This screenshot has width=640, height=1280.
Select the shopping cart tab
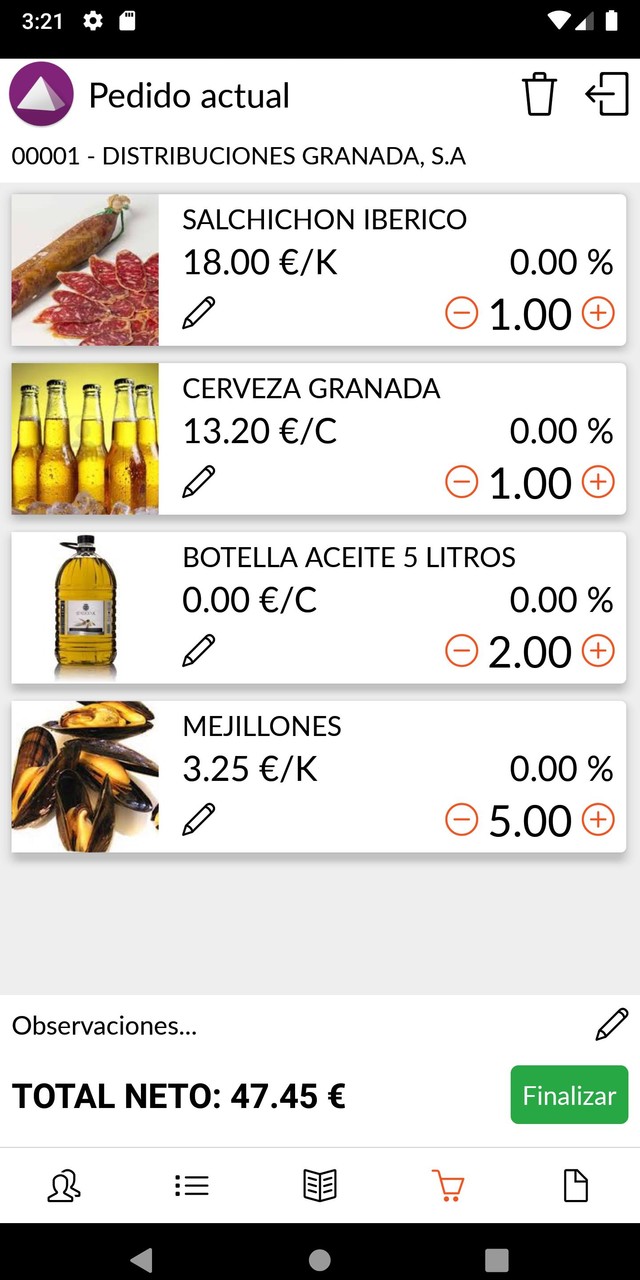pos(448,1186)
